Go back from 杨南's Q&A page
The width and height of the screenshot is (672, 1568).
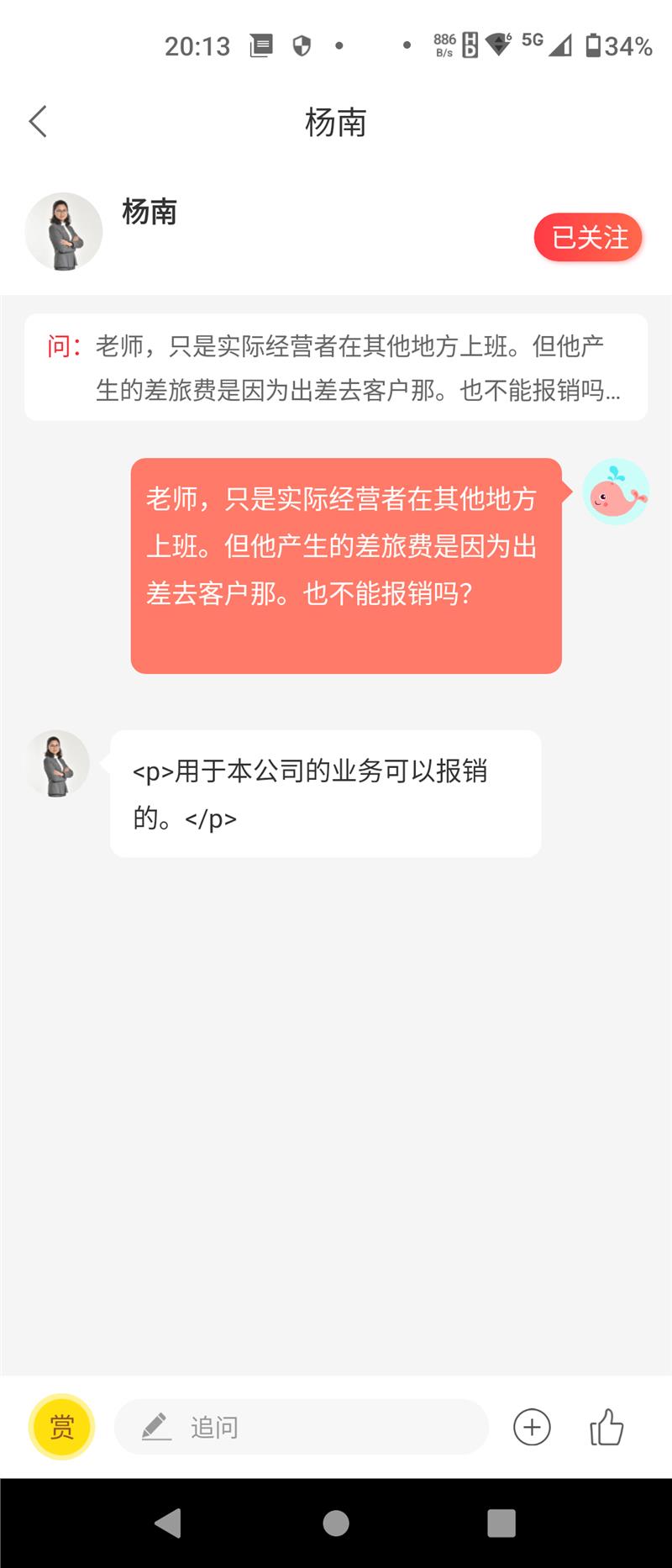[38, 122]
